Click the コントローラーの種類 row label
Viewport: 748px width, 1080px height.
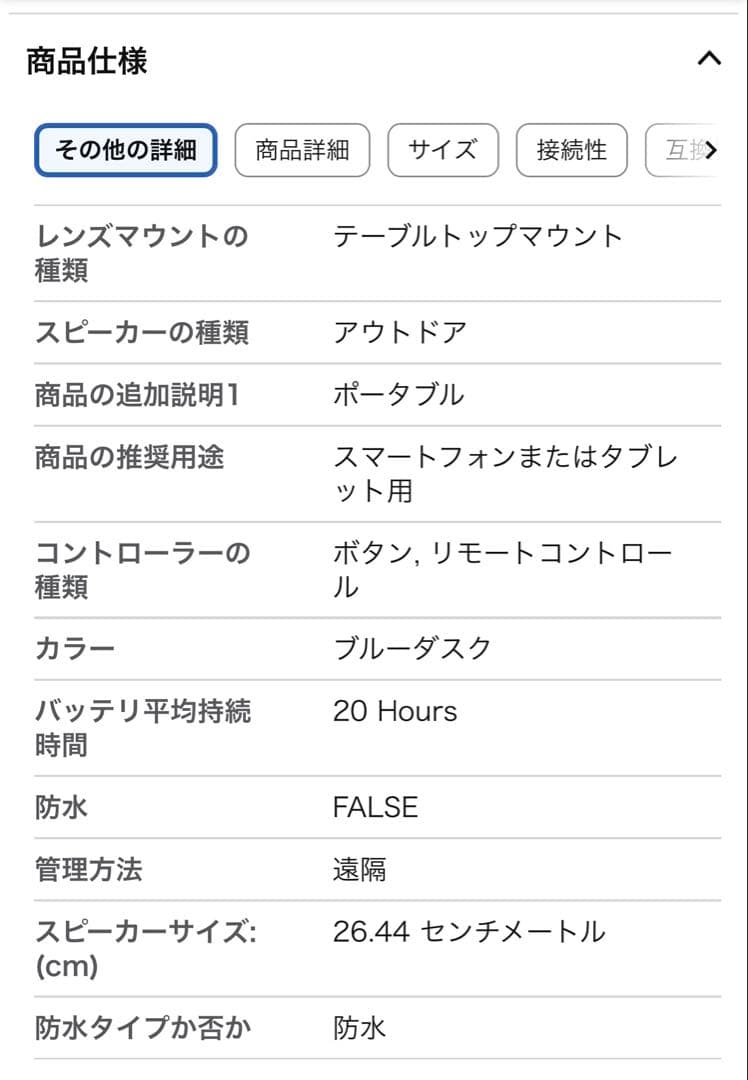click(x=125, y=570)
